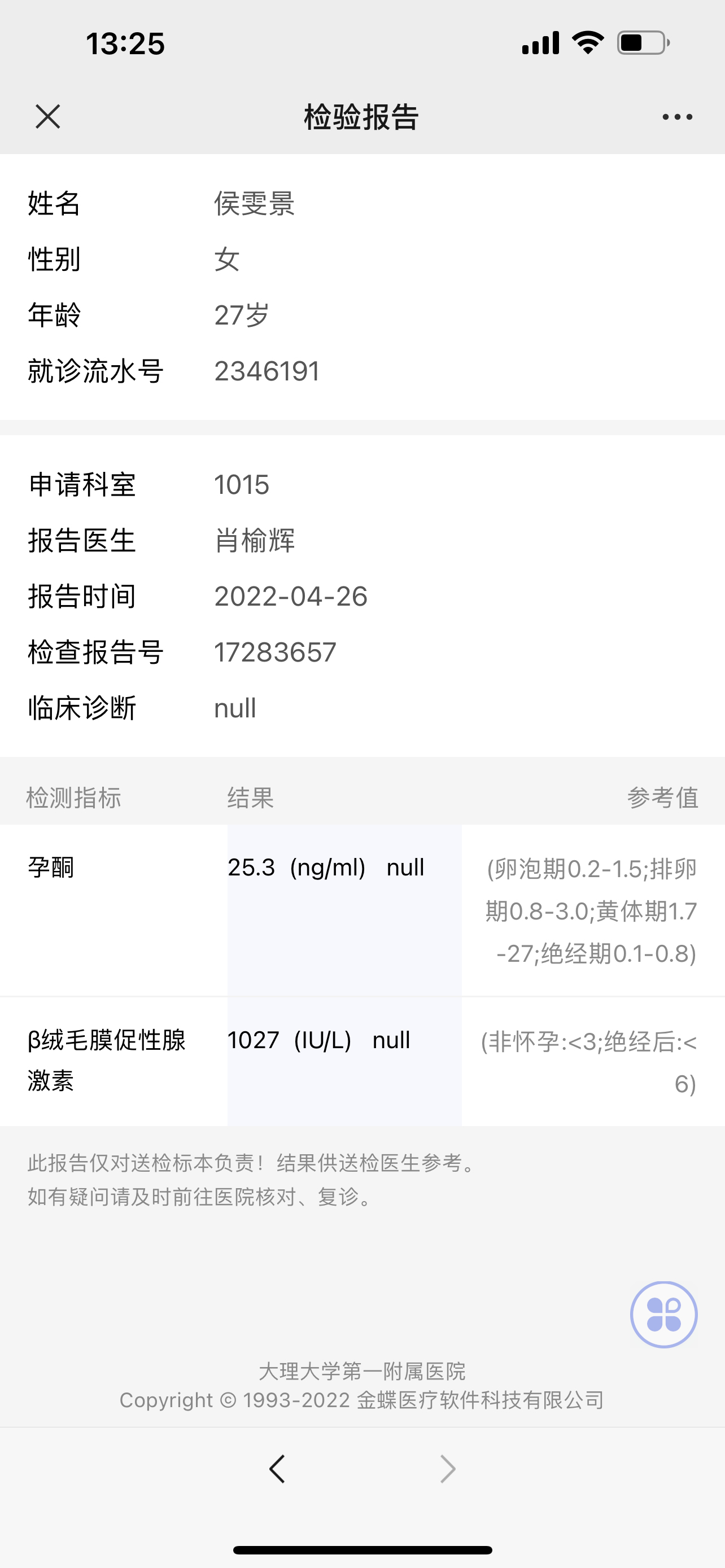Tap the floating four-leaf menu button
This screenshot has width=725, height=1568.
[663, 1314]
